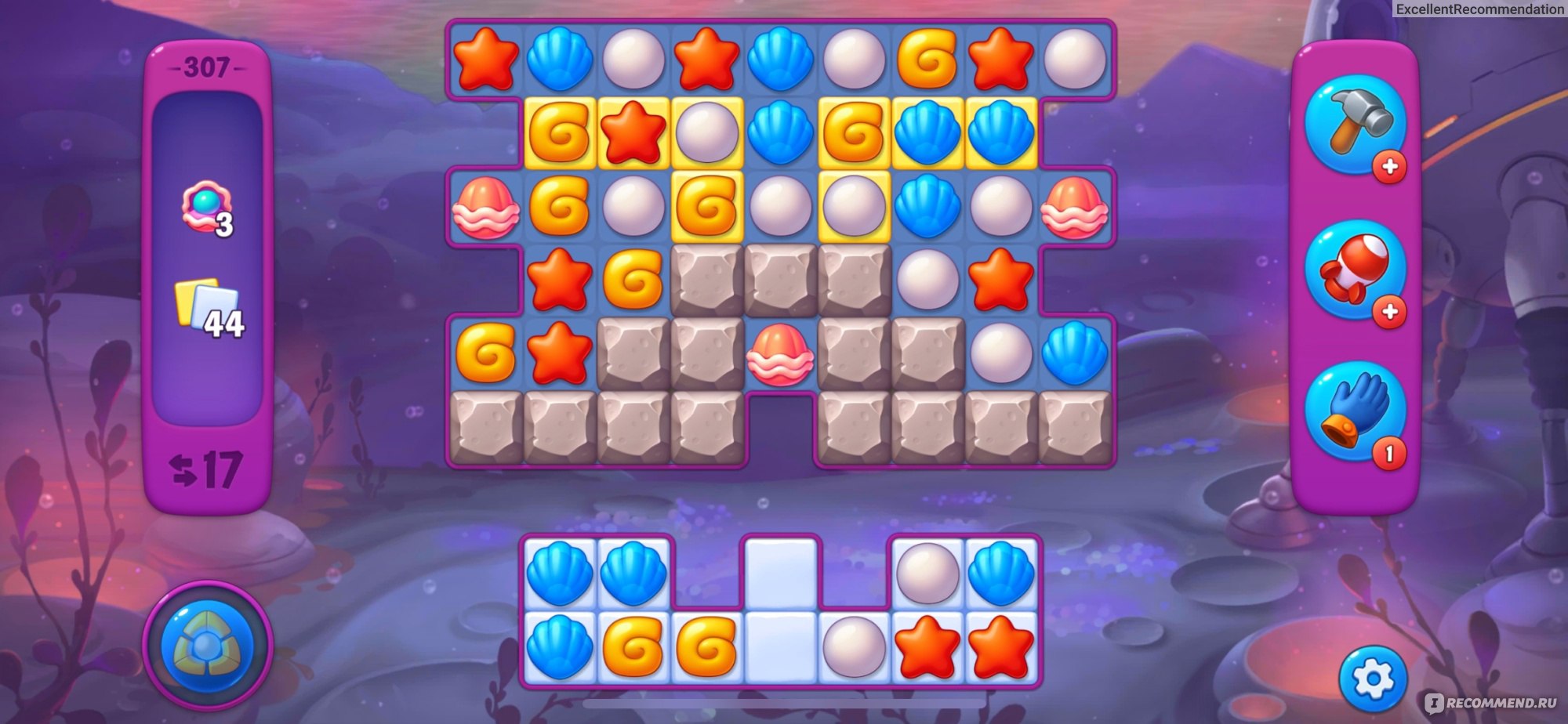Tap the yellow spiral shell in top row
1568x724 pixels.
tap(927, 59)
